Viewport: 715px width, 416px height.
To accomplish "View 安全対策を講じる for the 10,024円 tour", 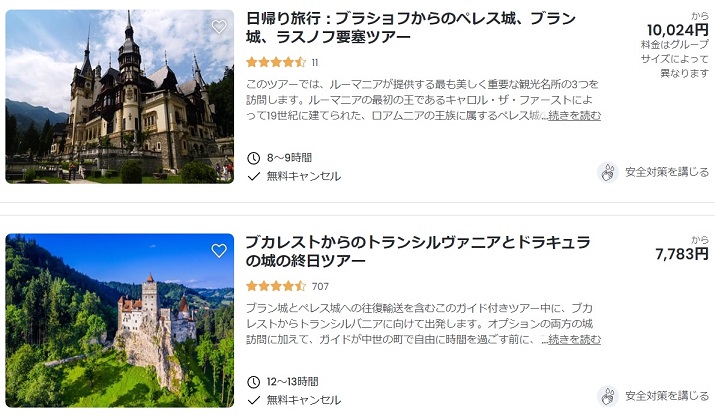I will (653, 172).
